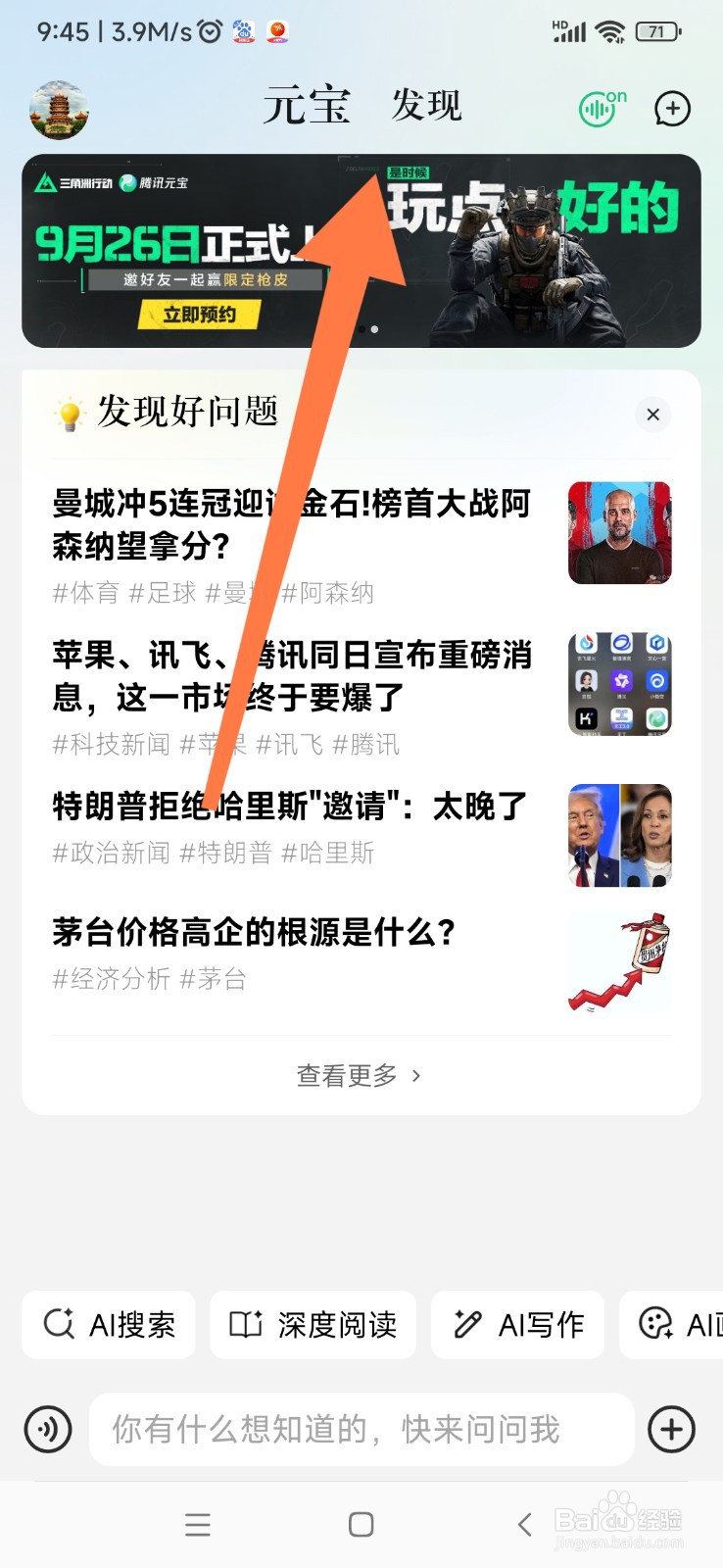This screenshot has width=723, height=1568.
Task: Tap the voice input microphone icon
Action: coord(47,1430)
